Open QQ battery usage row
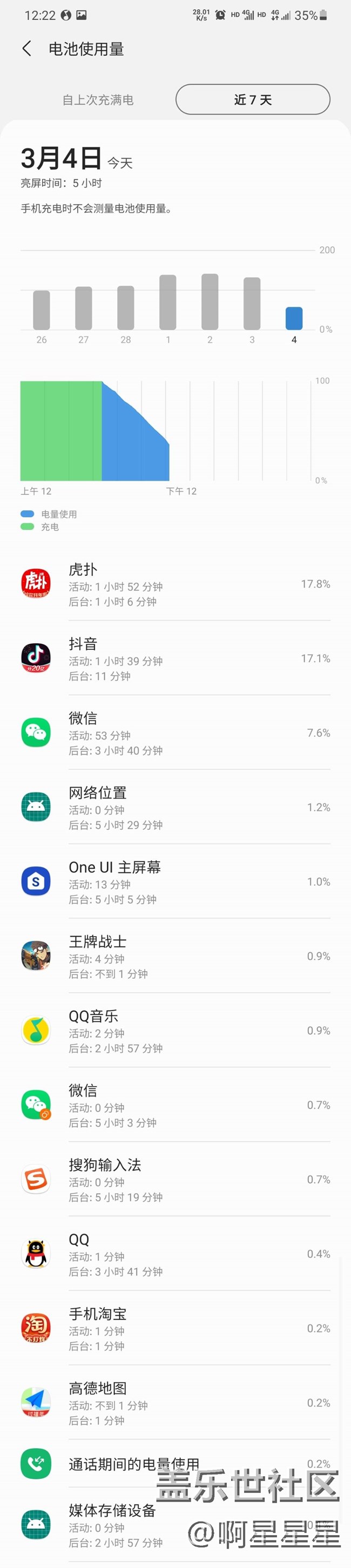Image resolution: width=351 pixels, height=1568 pixels. point(175,1254)
